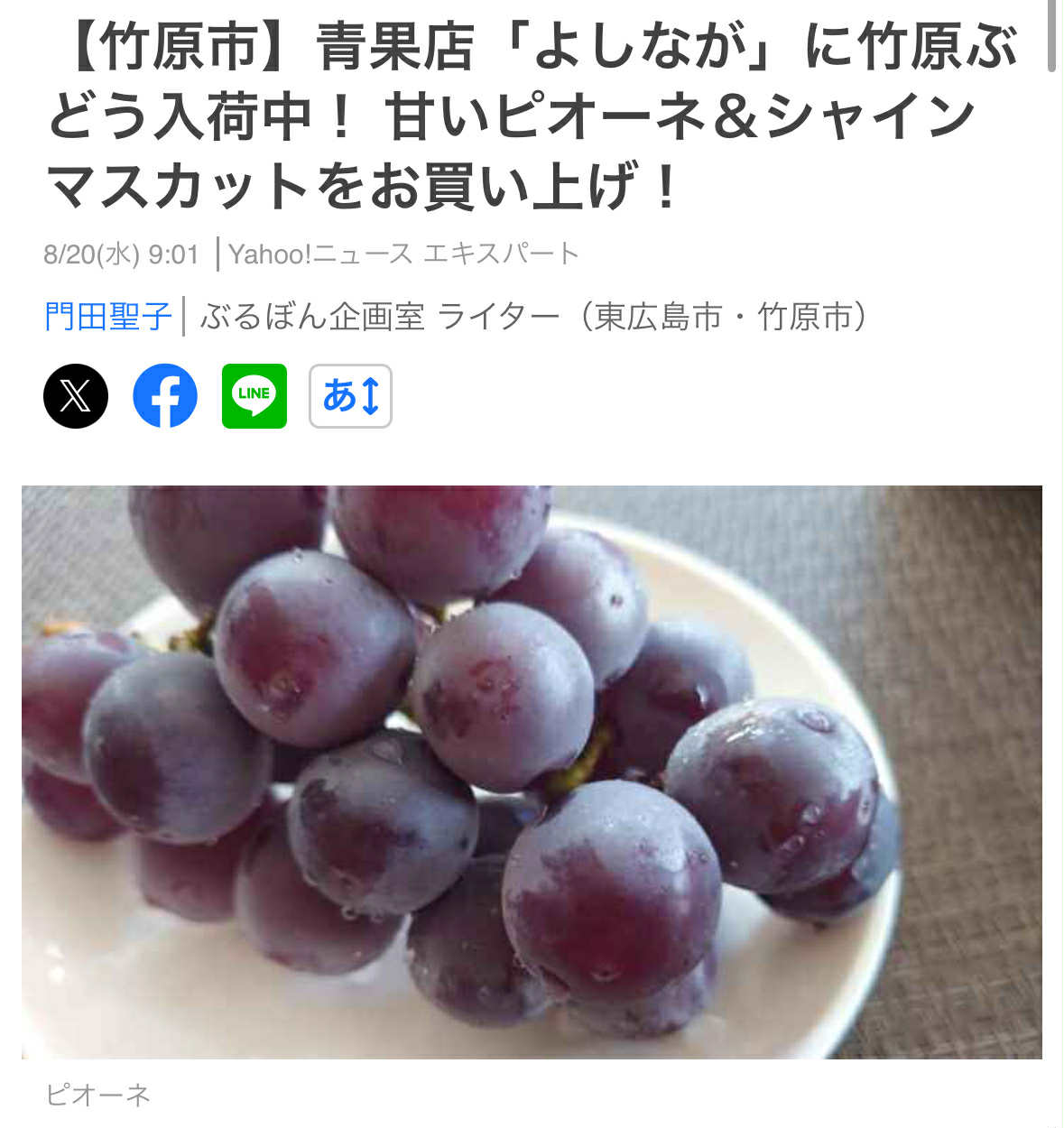The image size is (1064, 1128).
Task: Send the article via LINE
Action: (x=254, y=396)
